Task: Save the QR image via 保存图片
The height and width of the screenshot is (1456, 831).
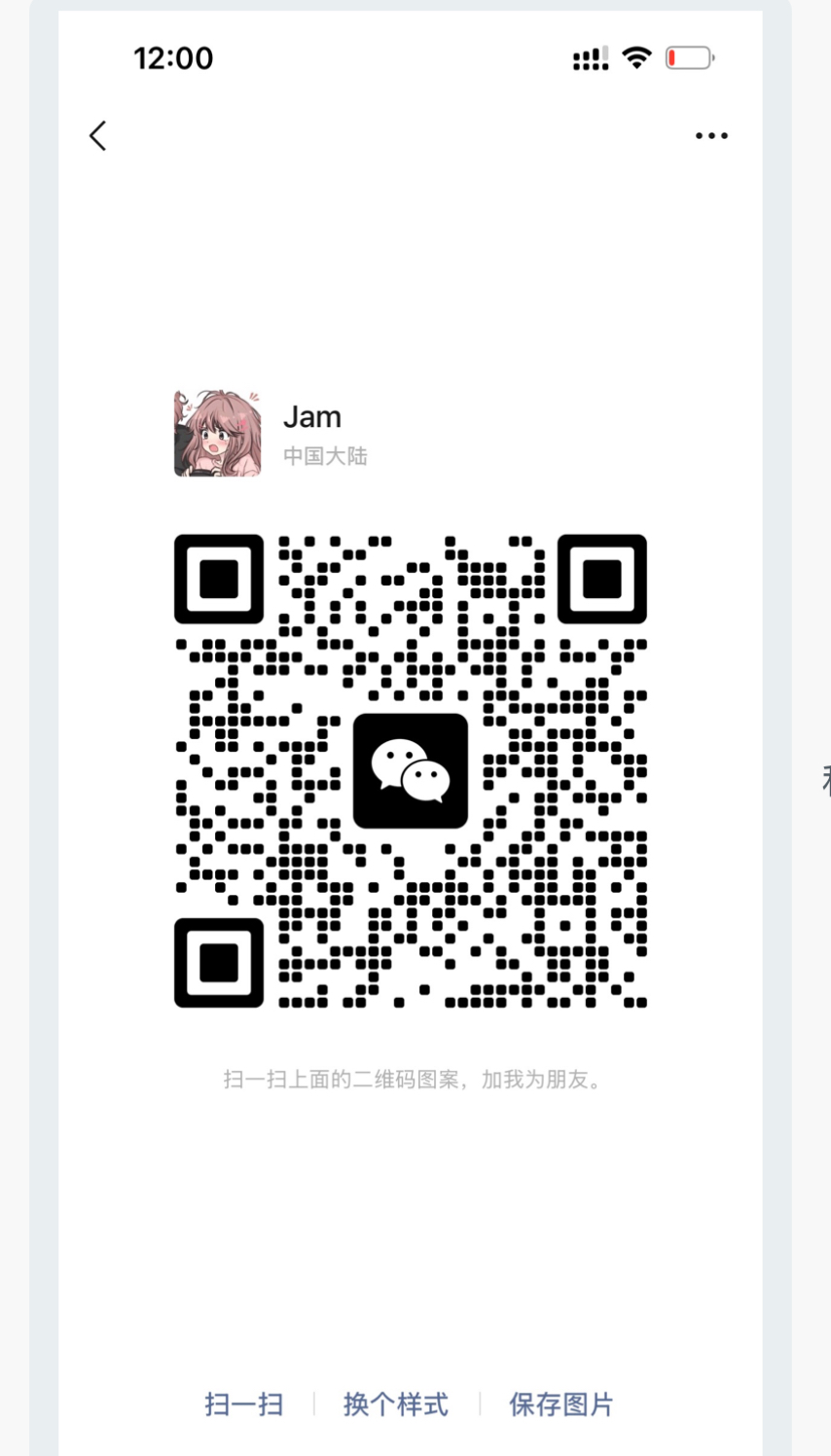Action: [561, 1403]
